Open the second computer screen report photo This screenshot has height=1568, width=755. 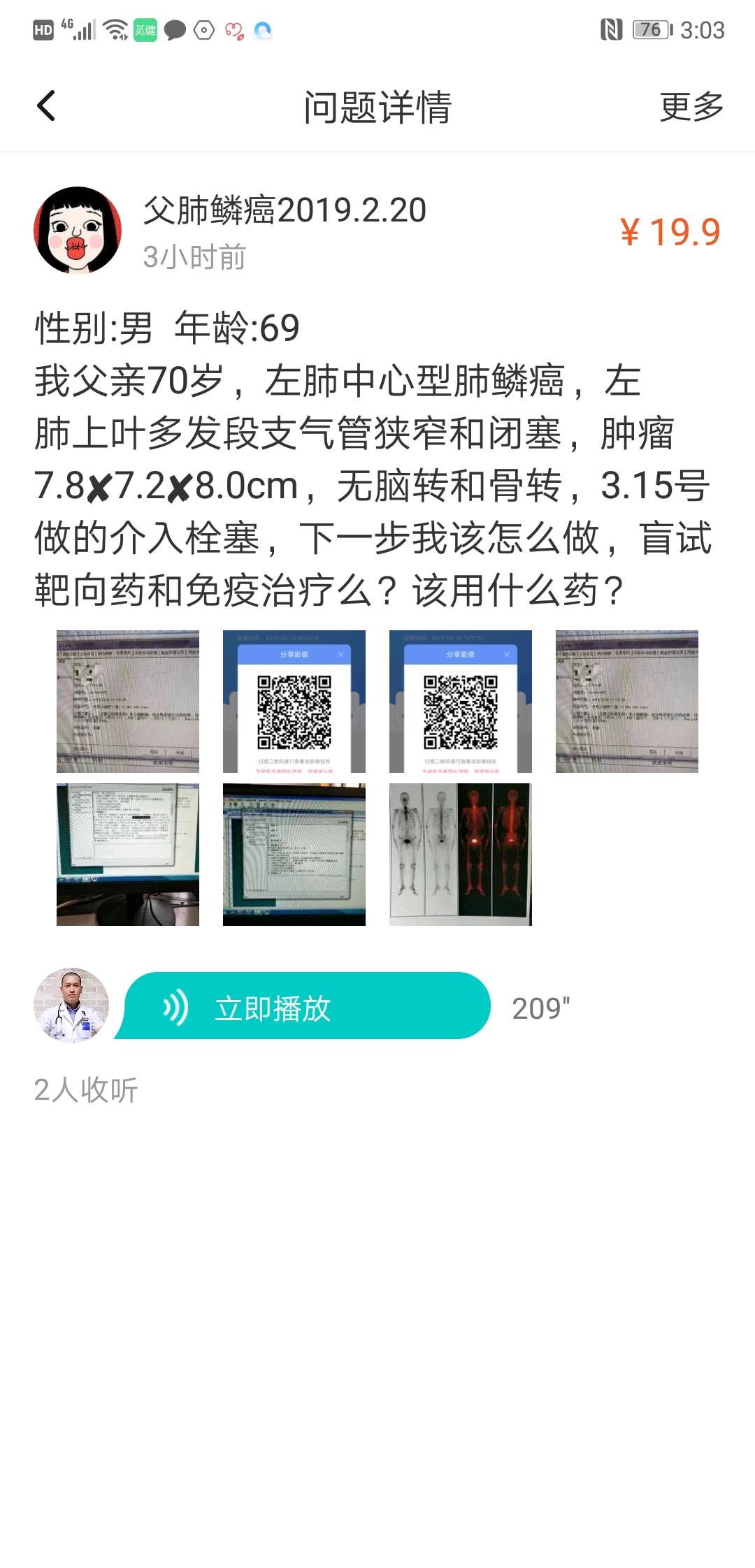point(294,855)
